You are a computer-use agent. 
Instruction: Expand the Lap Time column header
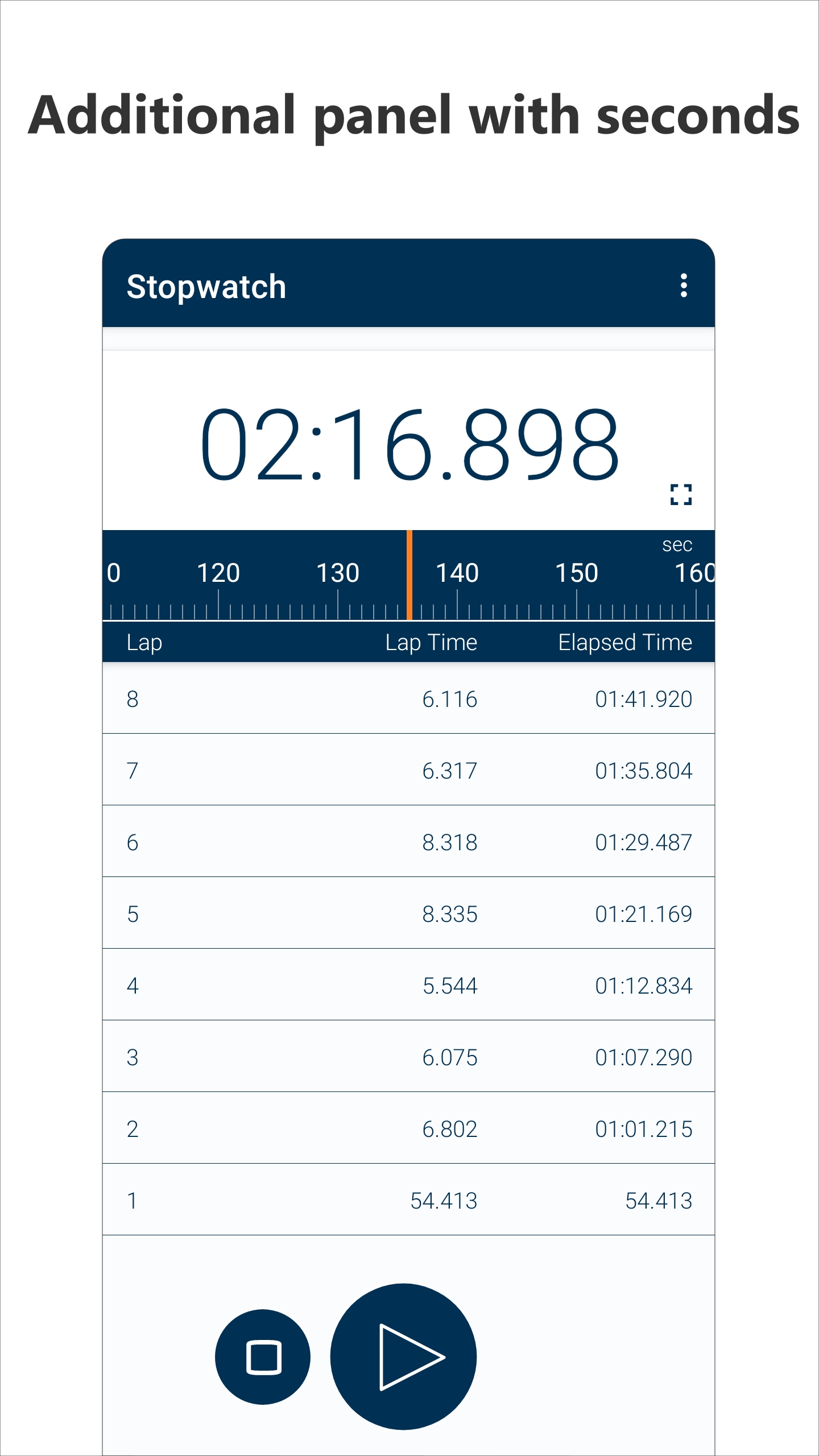pos(431,643)
